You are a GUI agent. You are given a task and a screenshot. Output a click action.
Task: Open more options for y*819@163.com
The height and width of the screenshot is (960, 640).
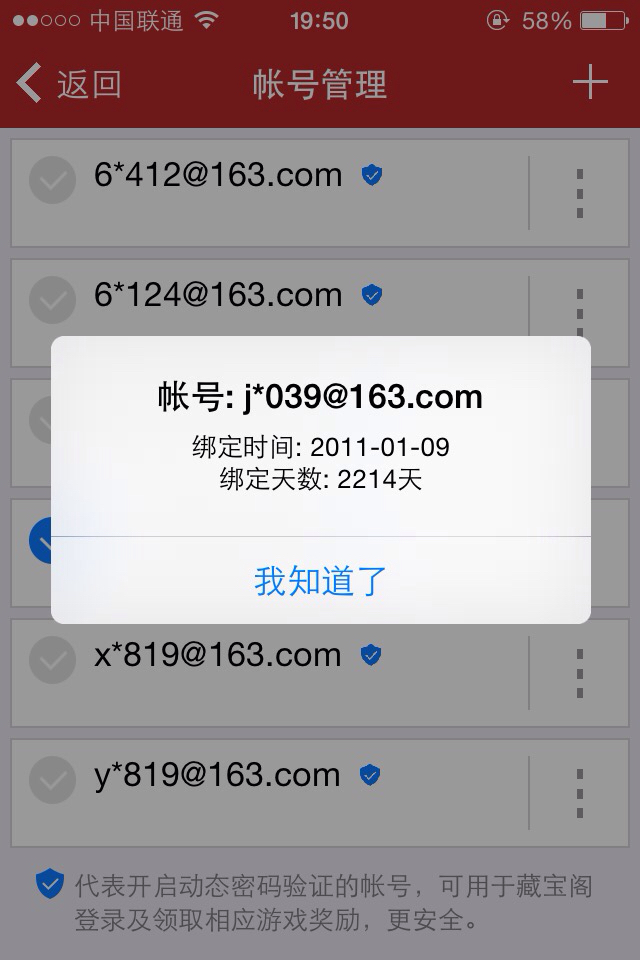(x=579, y=793)
